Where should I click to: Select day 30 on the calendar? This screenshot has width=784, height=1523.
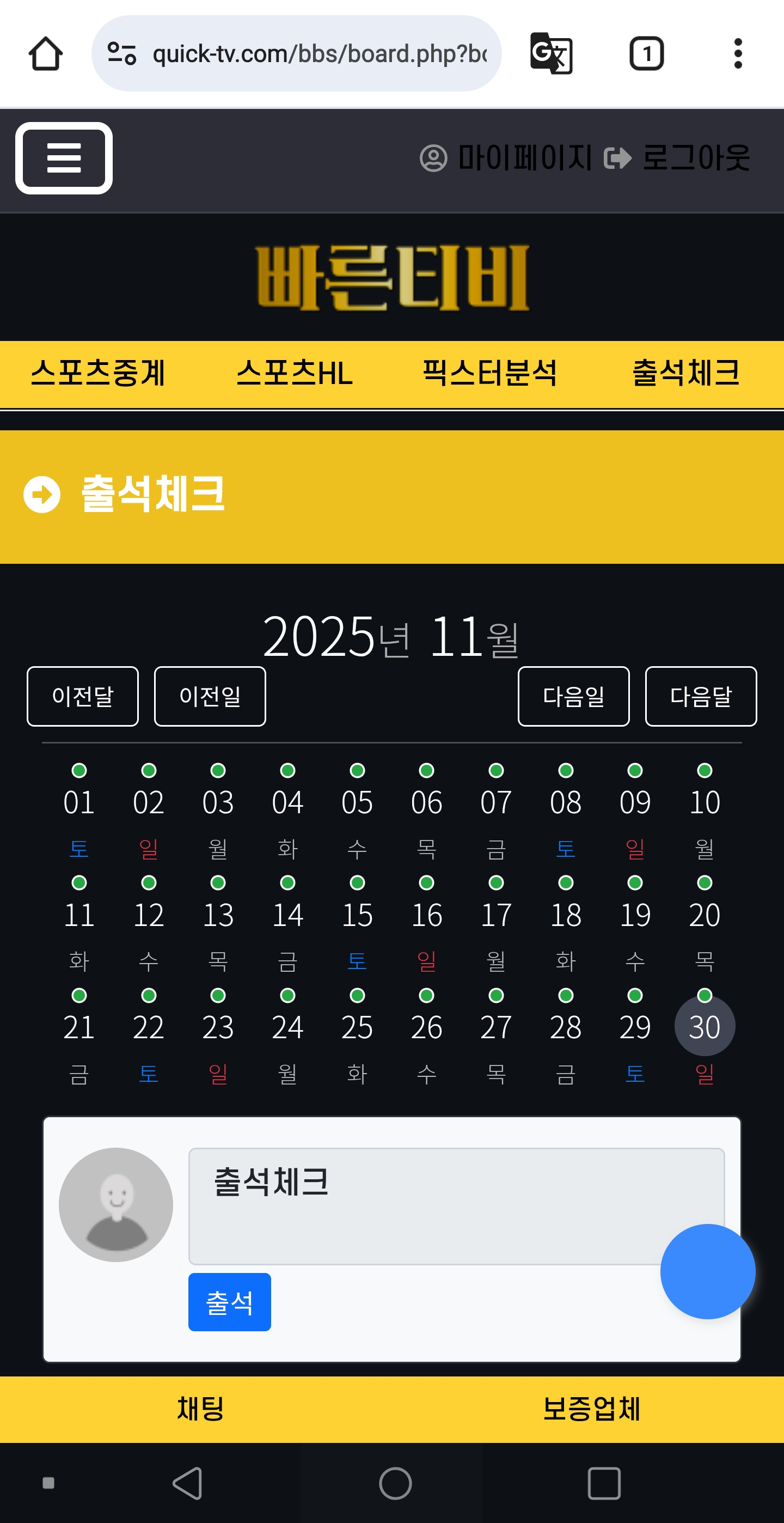[705, 1026]
